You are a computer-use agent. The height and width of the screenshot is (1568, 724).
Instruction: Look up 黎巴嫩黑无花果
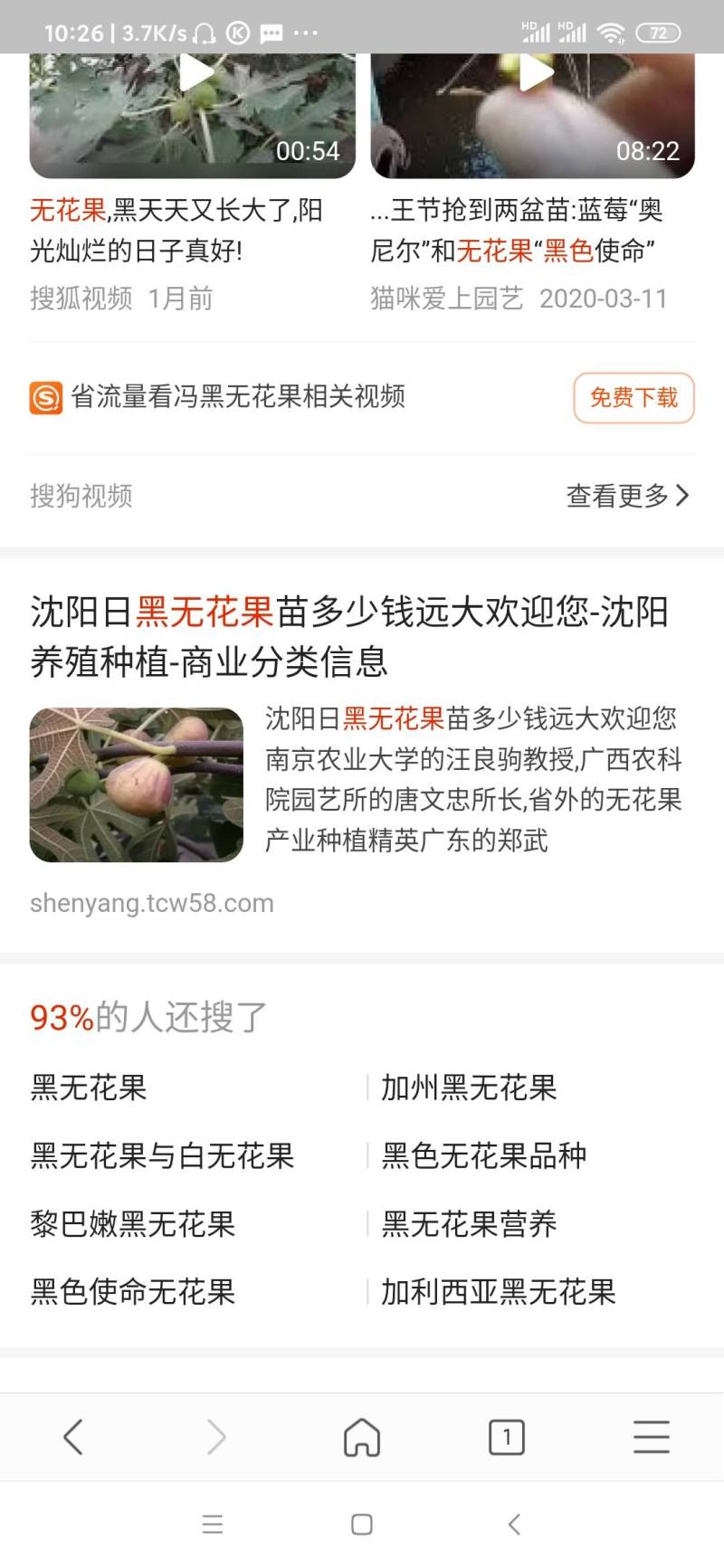(x=133, y=1224)
